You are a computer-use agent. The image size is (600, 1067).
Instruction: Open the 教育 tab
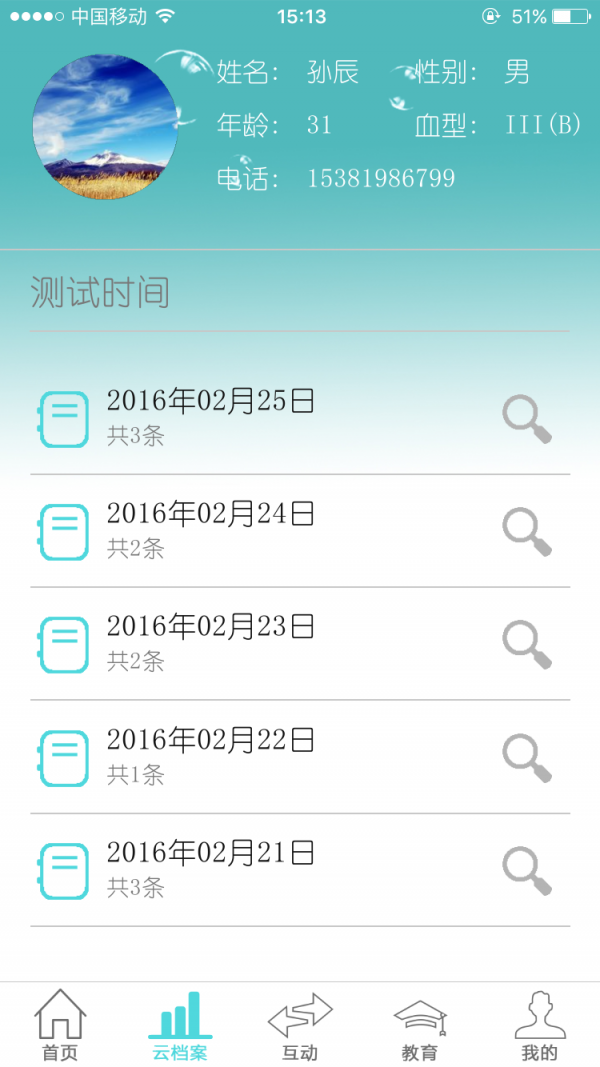click(420, 1025)
